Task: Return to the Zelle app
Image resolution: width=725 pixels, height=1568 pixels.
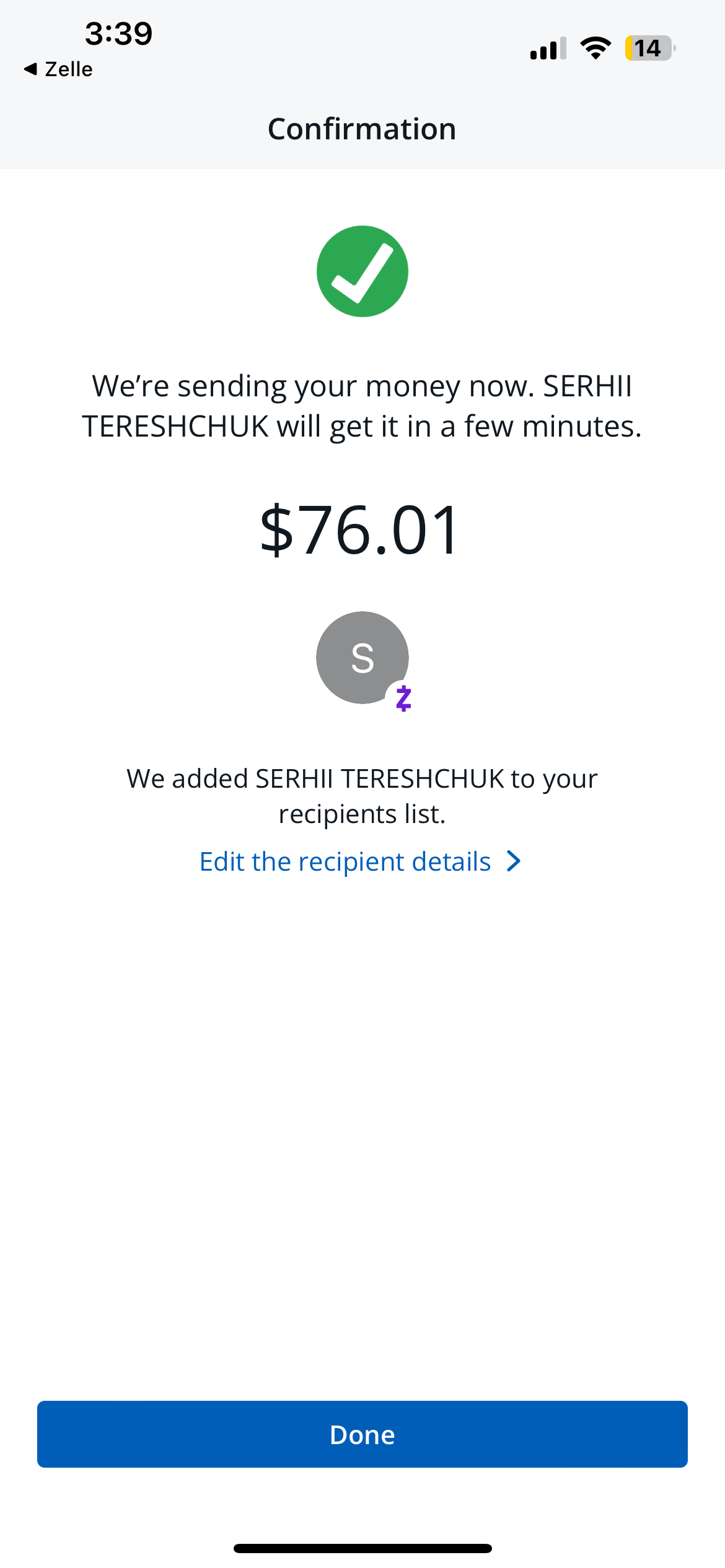Action: [58, 69]
